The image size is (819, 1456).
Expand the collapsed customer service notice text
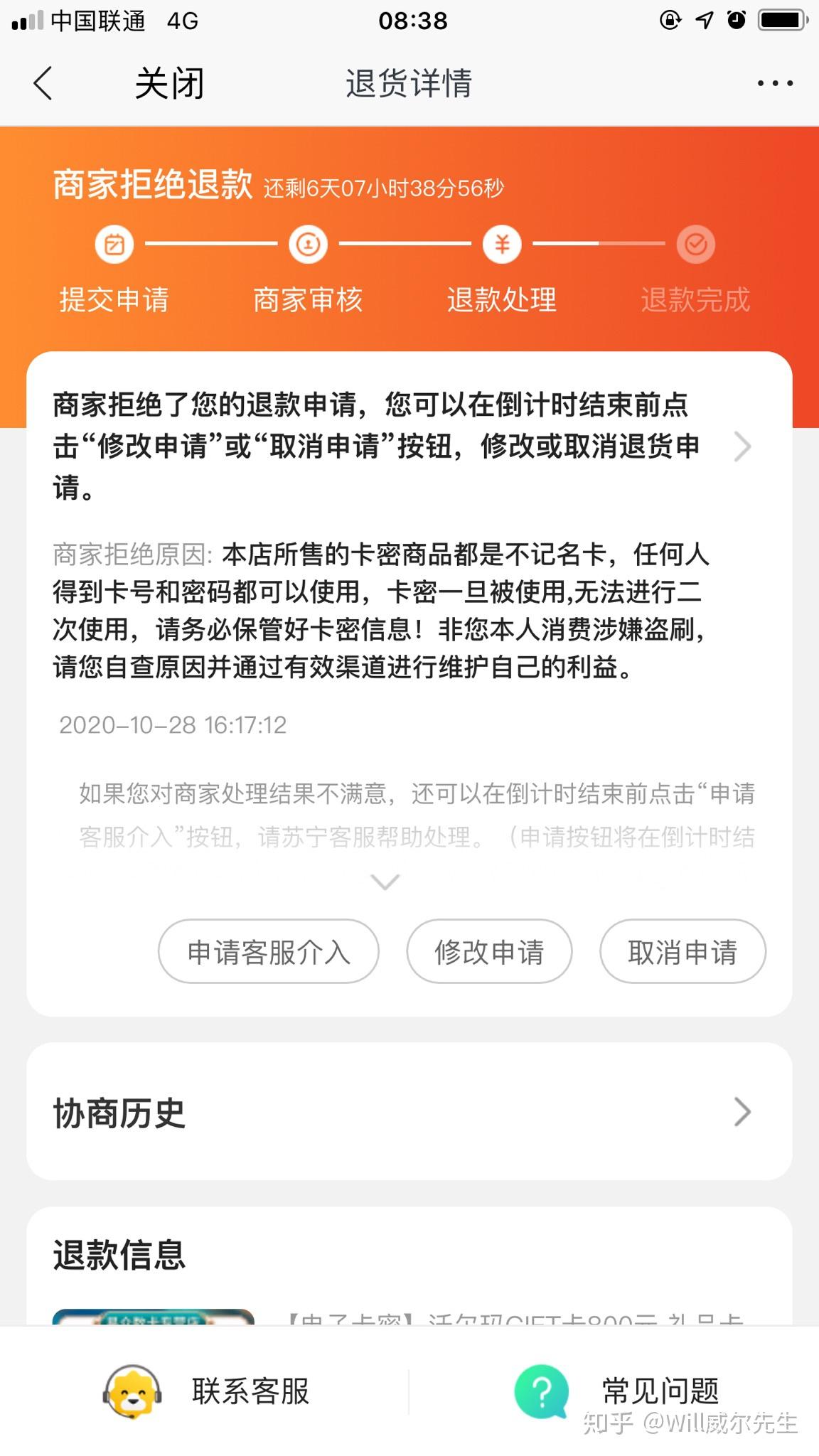coord(384,882)
